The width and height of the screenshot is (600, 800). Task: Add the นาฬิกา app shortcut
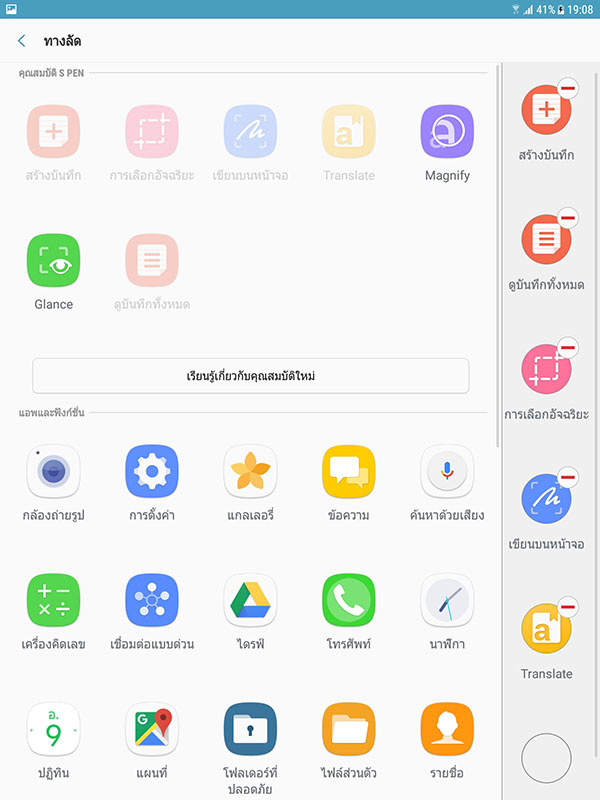click(447, 600)
